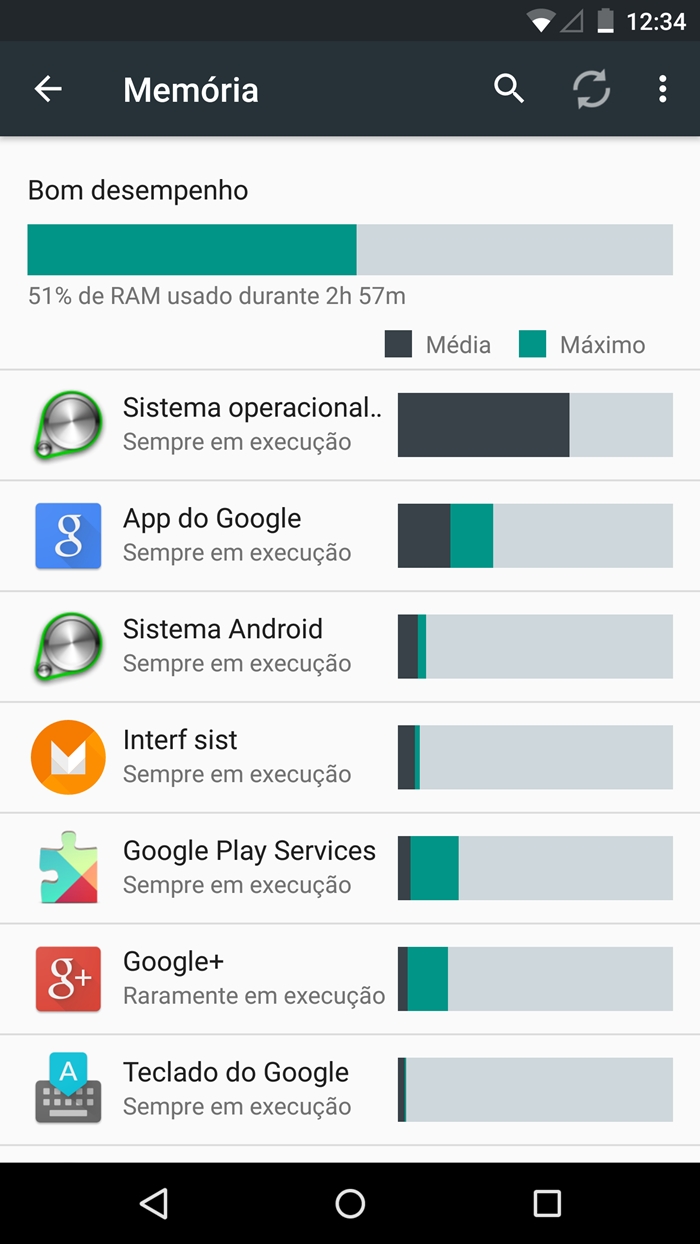The width and height of the screenshot is (700, 1244).
Task: View Interf sist memory details
Action: 350,758
